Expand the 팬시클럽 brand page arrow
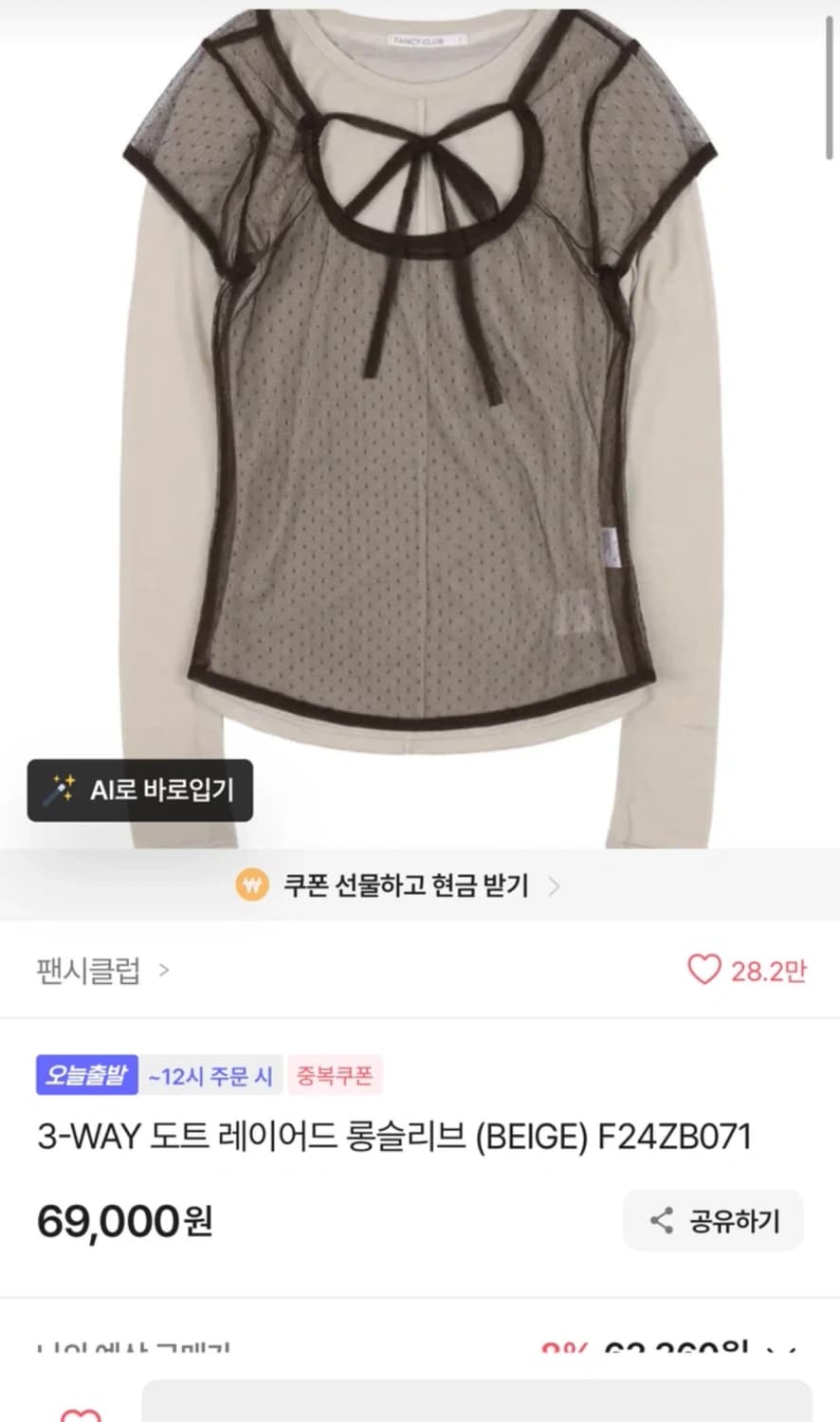 (165, 972)
